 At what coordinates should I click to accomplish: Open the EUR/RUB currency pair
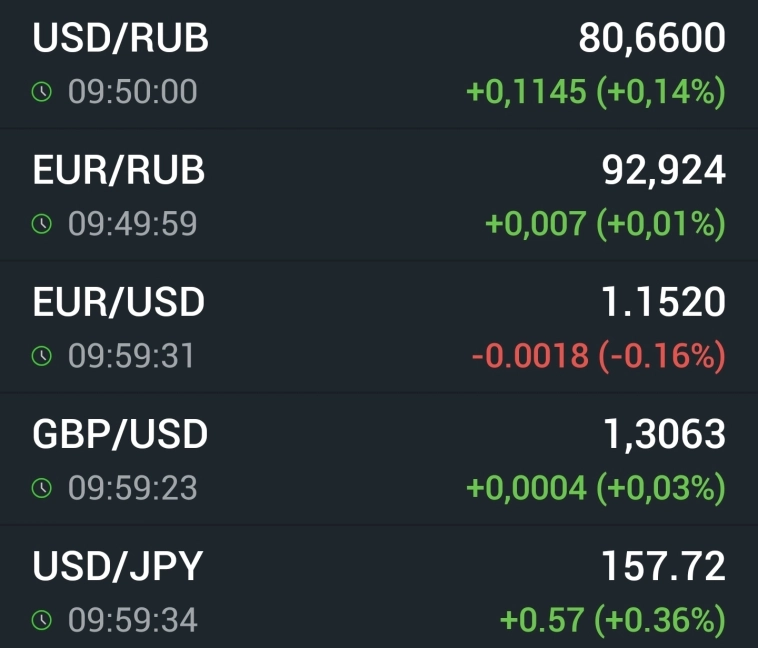pyautogui.click(x=378, y=195)
